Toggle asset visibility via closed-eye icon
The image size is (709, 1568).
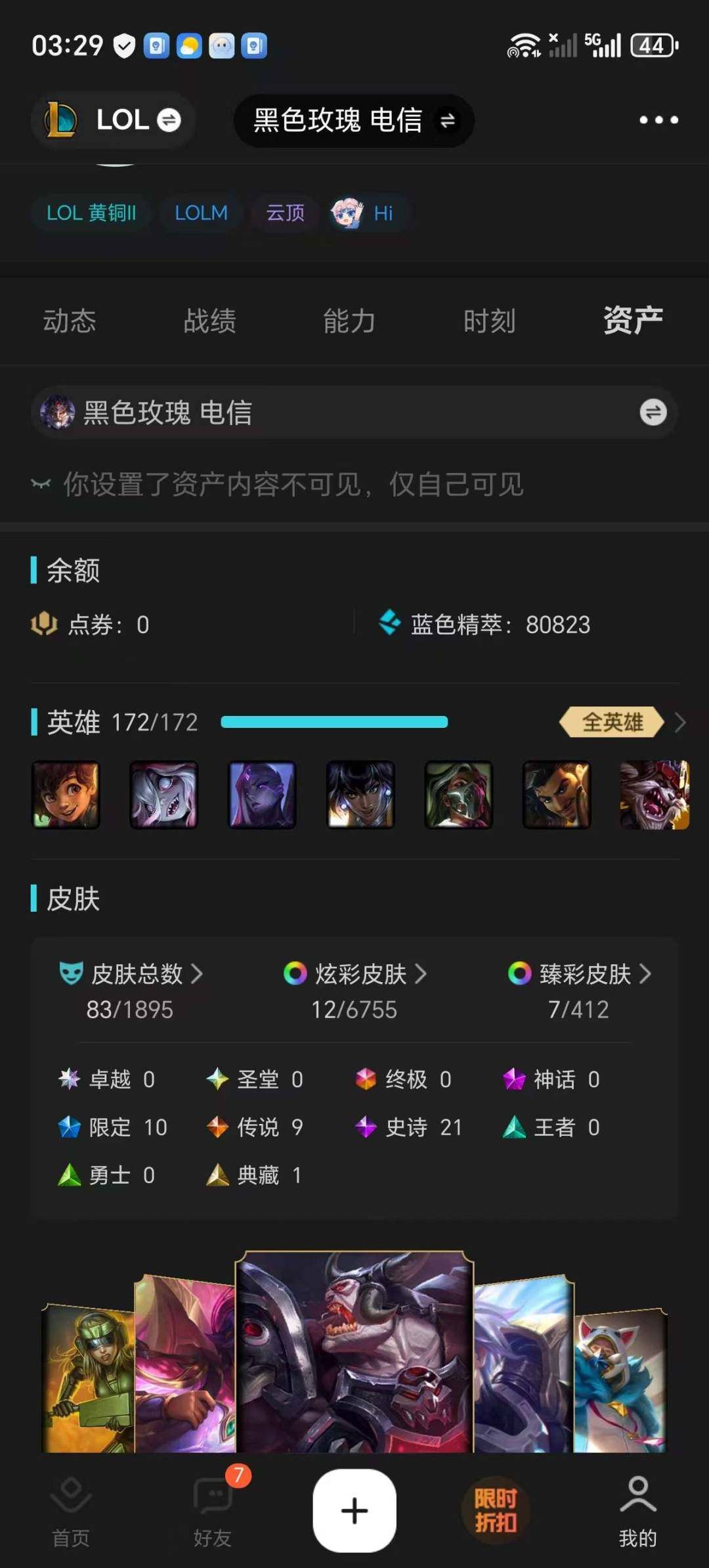41,483
